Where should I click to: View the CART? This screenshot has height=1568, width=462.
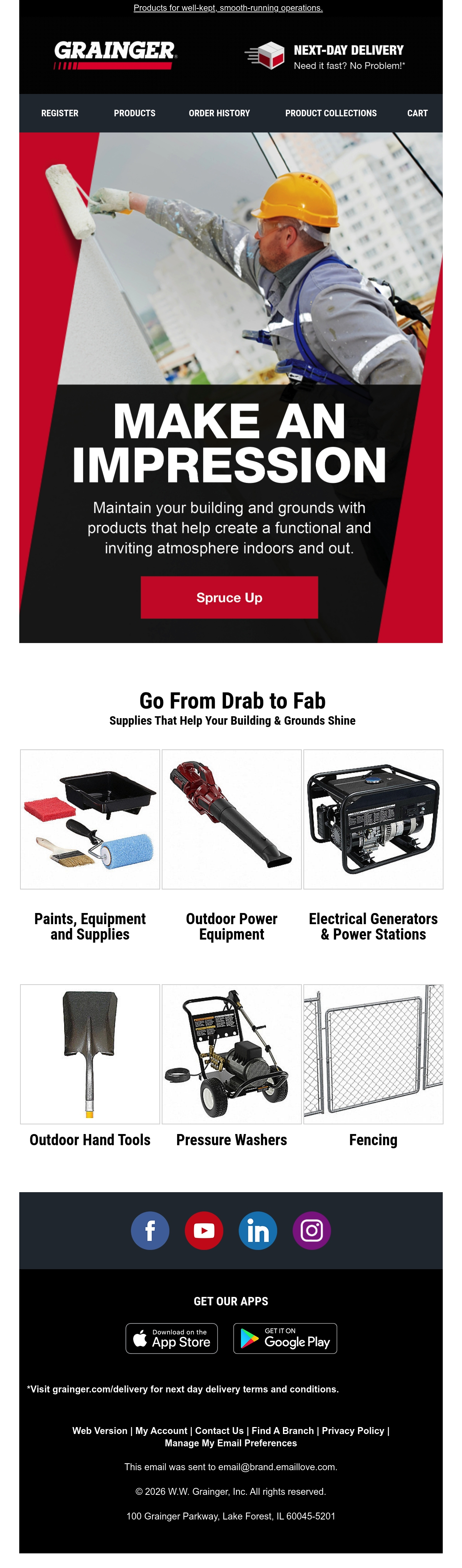point(417,113)
